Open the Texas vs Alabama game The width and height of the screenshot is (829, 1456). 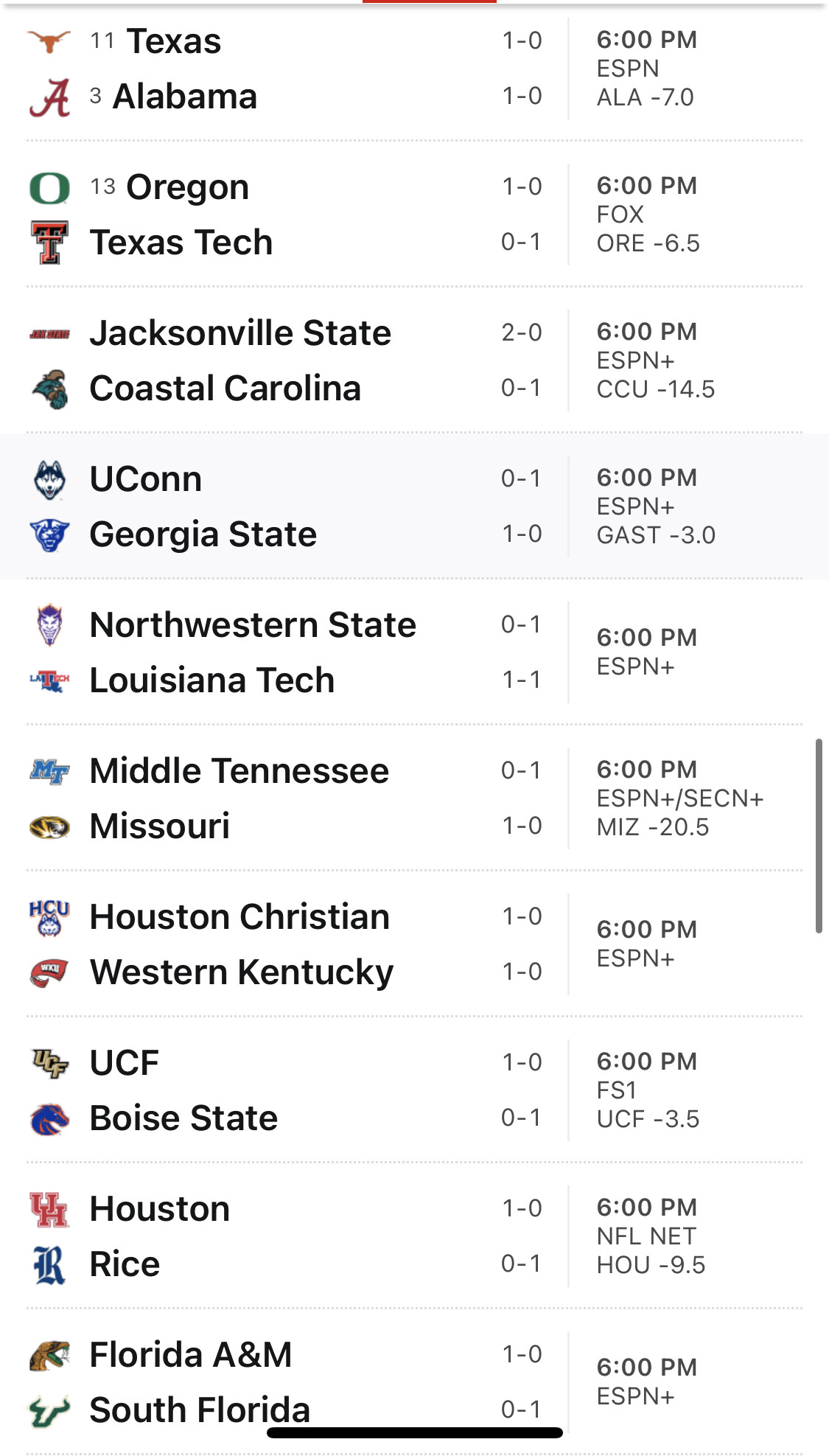tap(414, 69)
